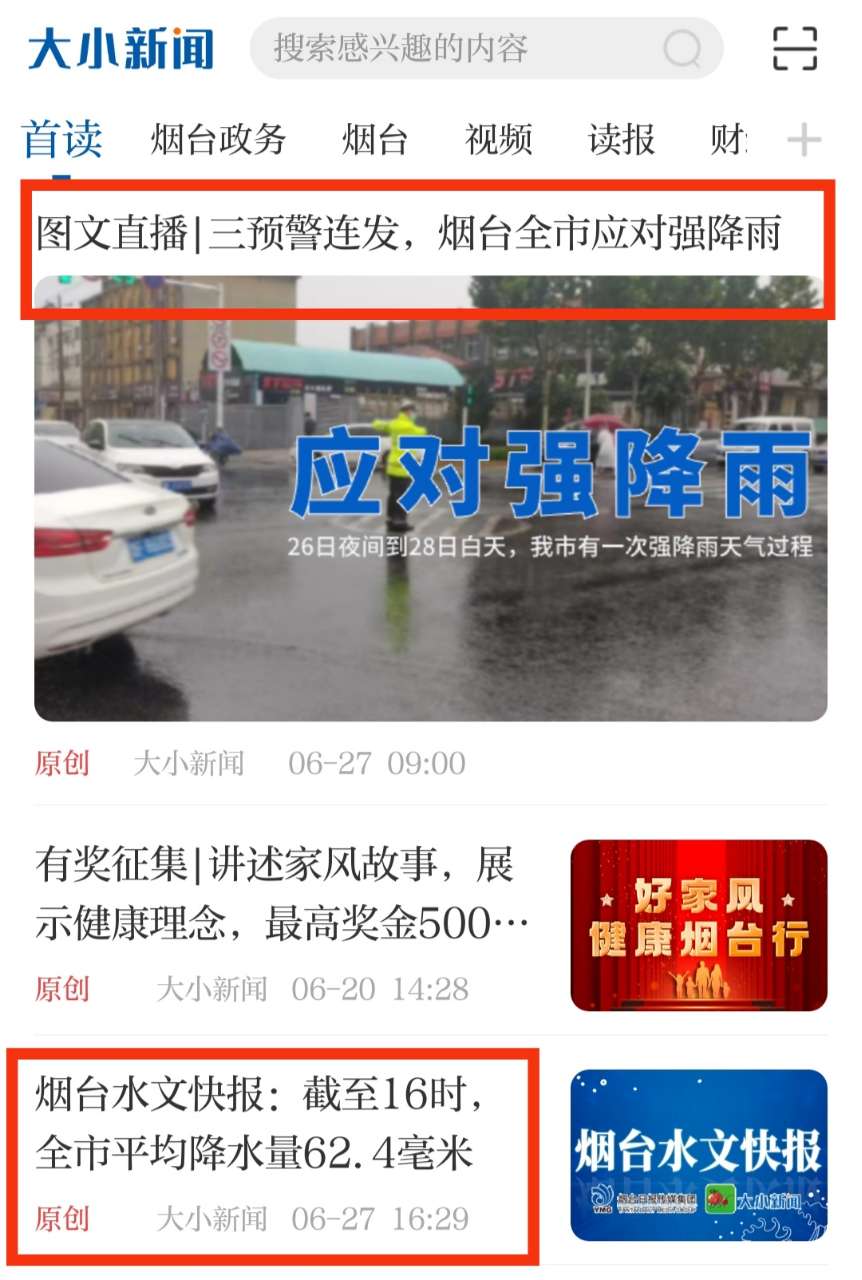The width and height of the screenshot is (862, 1280).
Task: Switch to the 首读 tab
Action: tap(62, 140)
